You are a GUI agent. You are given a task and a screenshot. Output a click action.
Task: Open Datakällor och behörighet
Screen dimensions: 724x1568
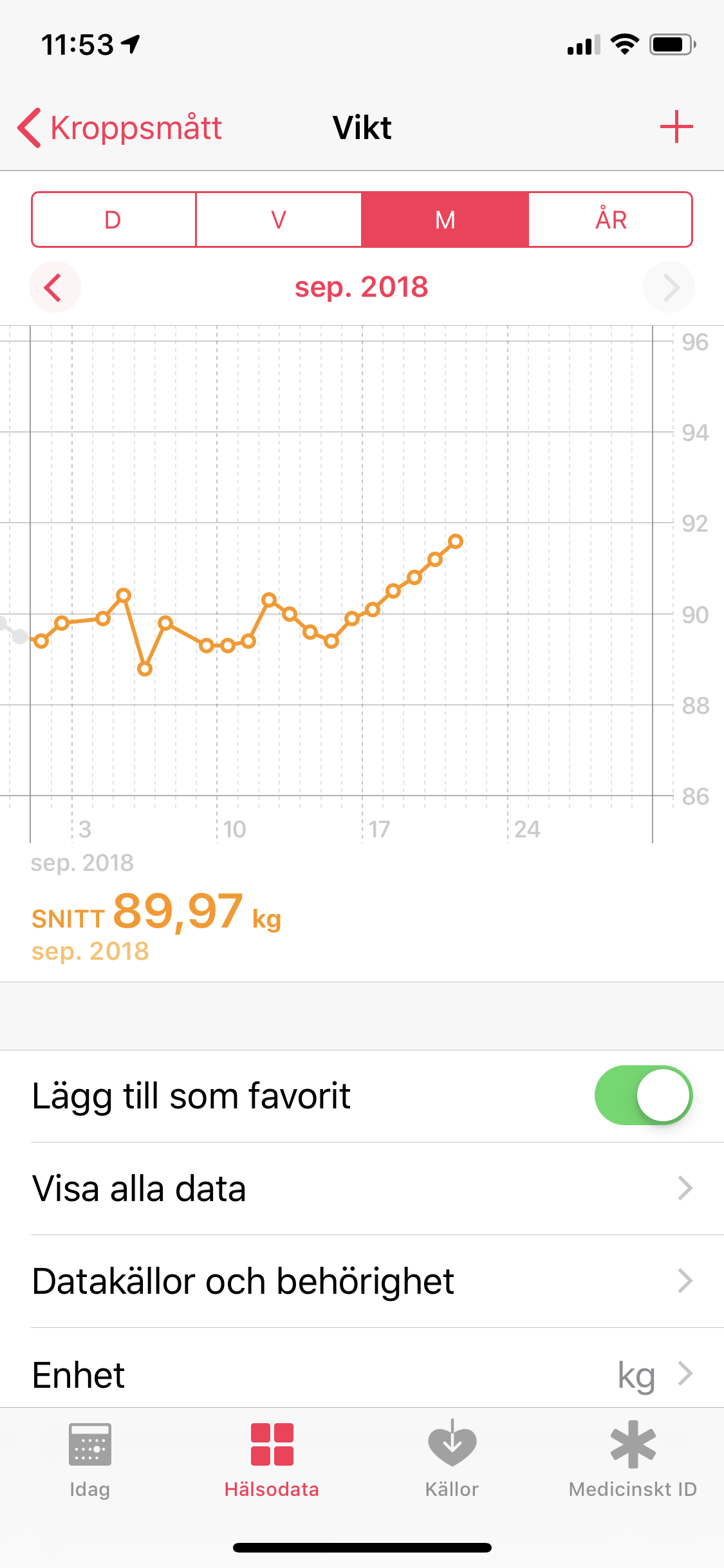pyautogui.click(x=362, y=1282)
